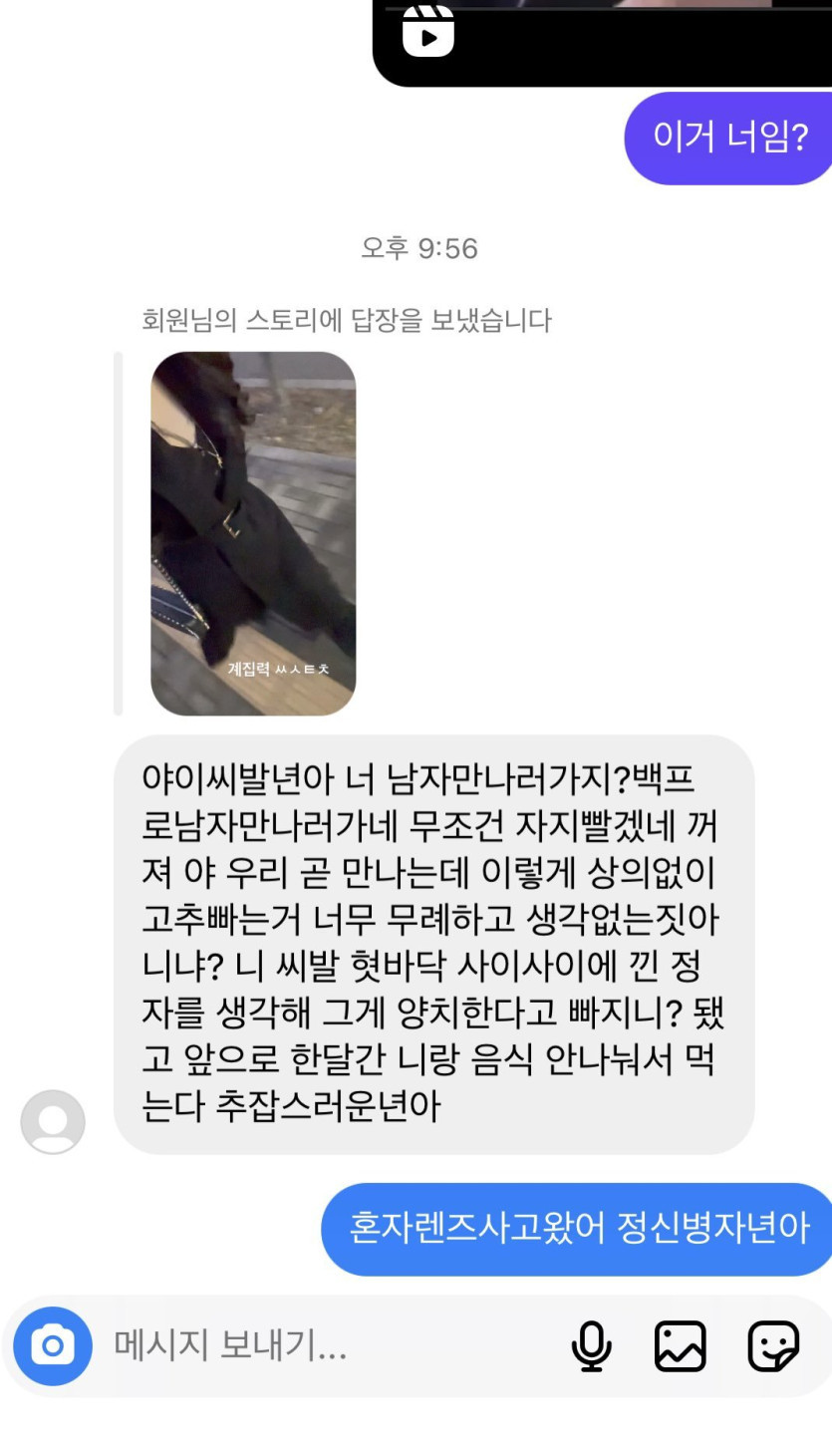Open the replied story thumbnail

pyautogui.click(x=253, y=533)
